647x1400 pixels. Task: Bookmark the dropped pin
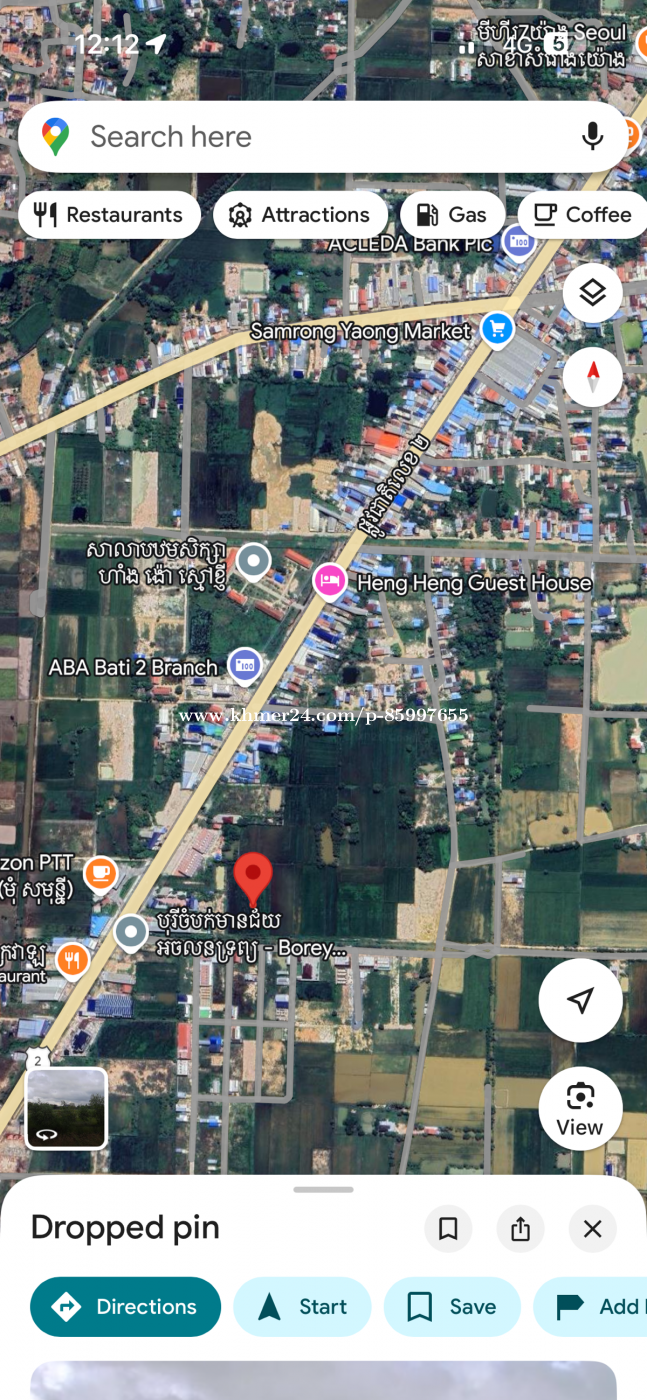448,1229
